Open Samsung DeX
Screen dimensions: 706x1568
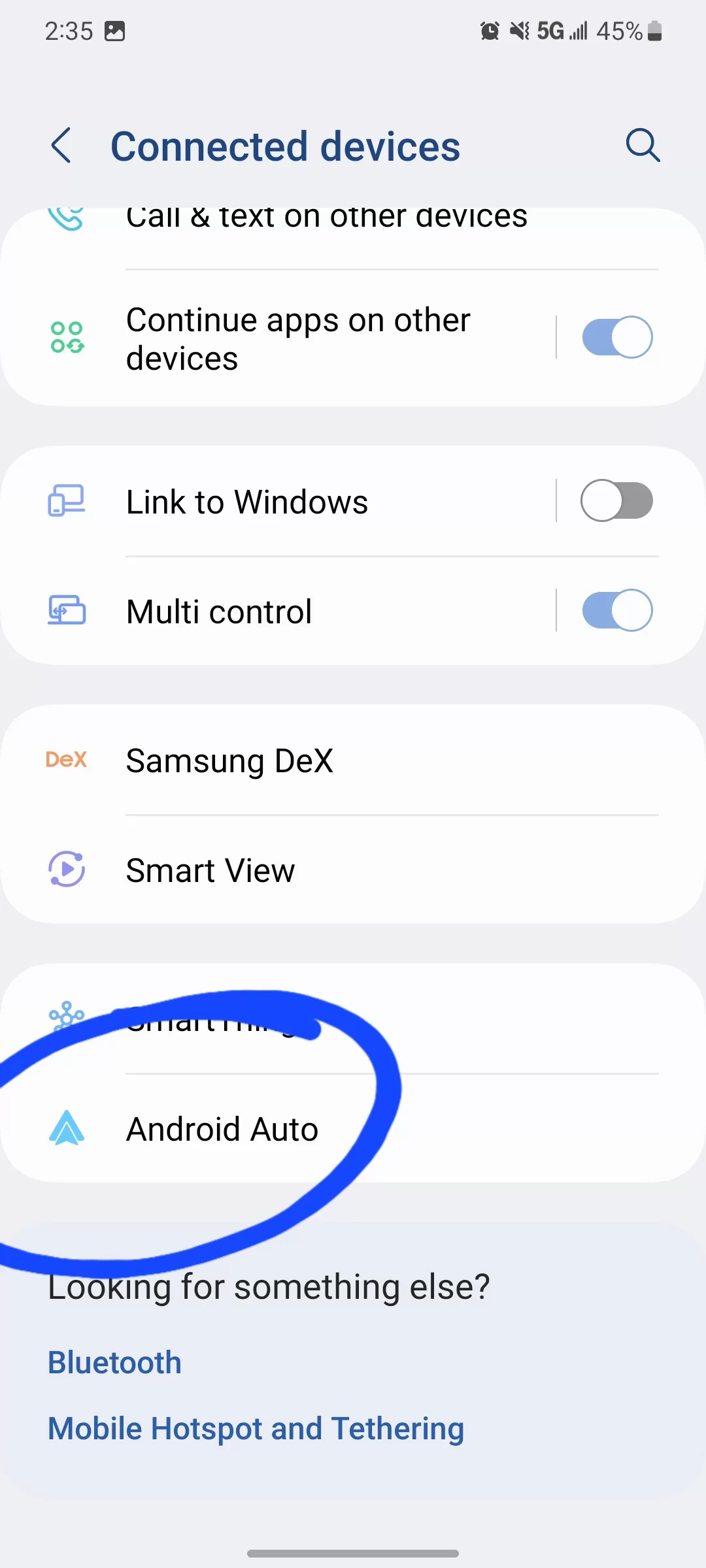(x=353, y=760)
